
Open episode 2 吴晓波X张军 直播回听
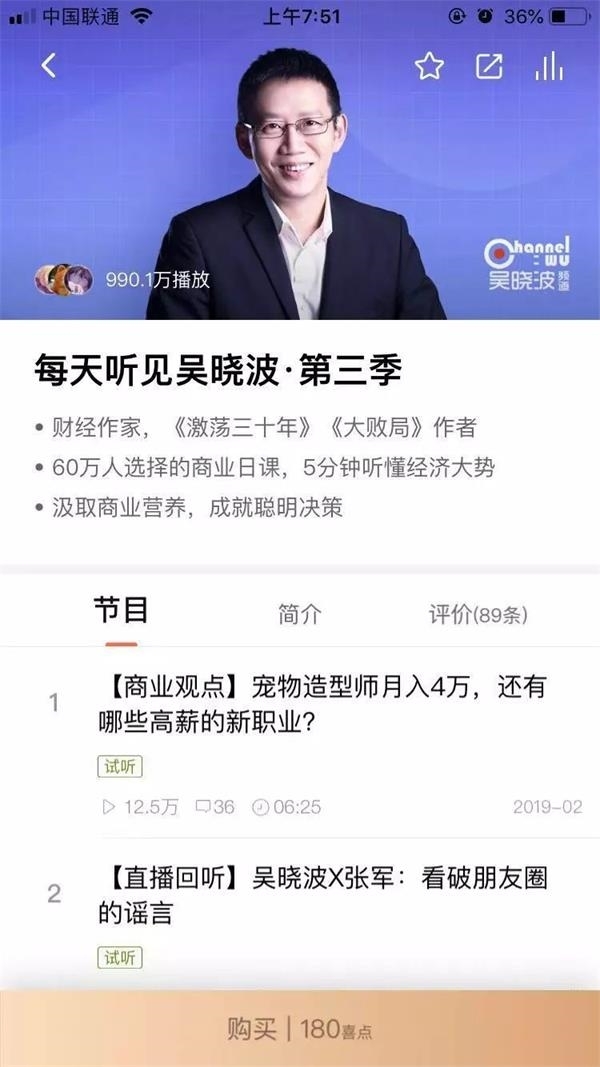325,895
